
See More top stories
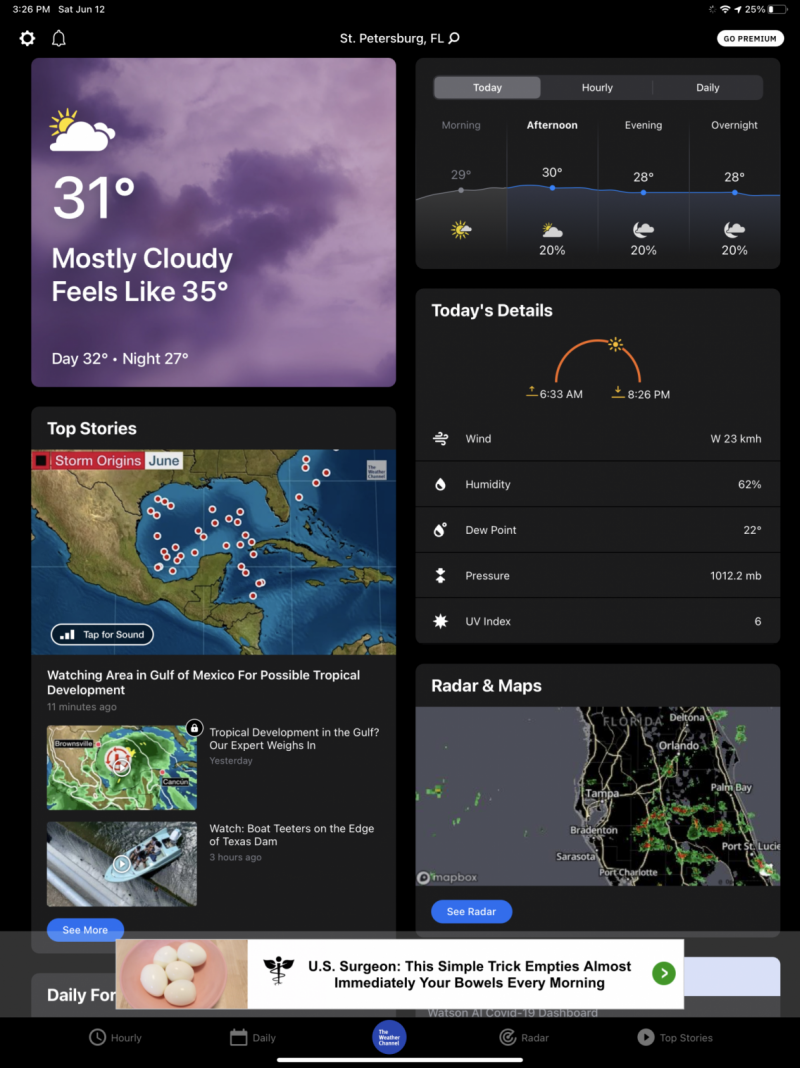85,930
